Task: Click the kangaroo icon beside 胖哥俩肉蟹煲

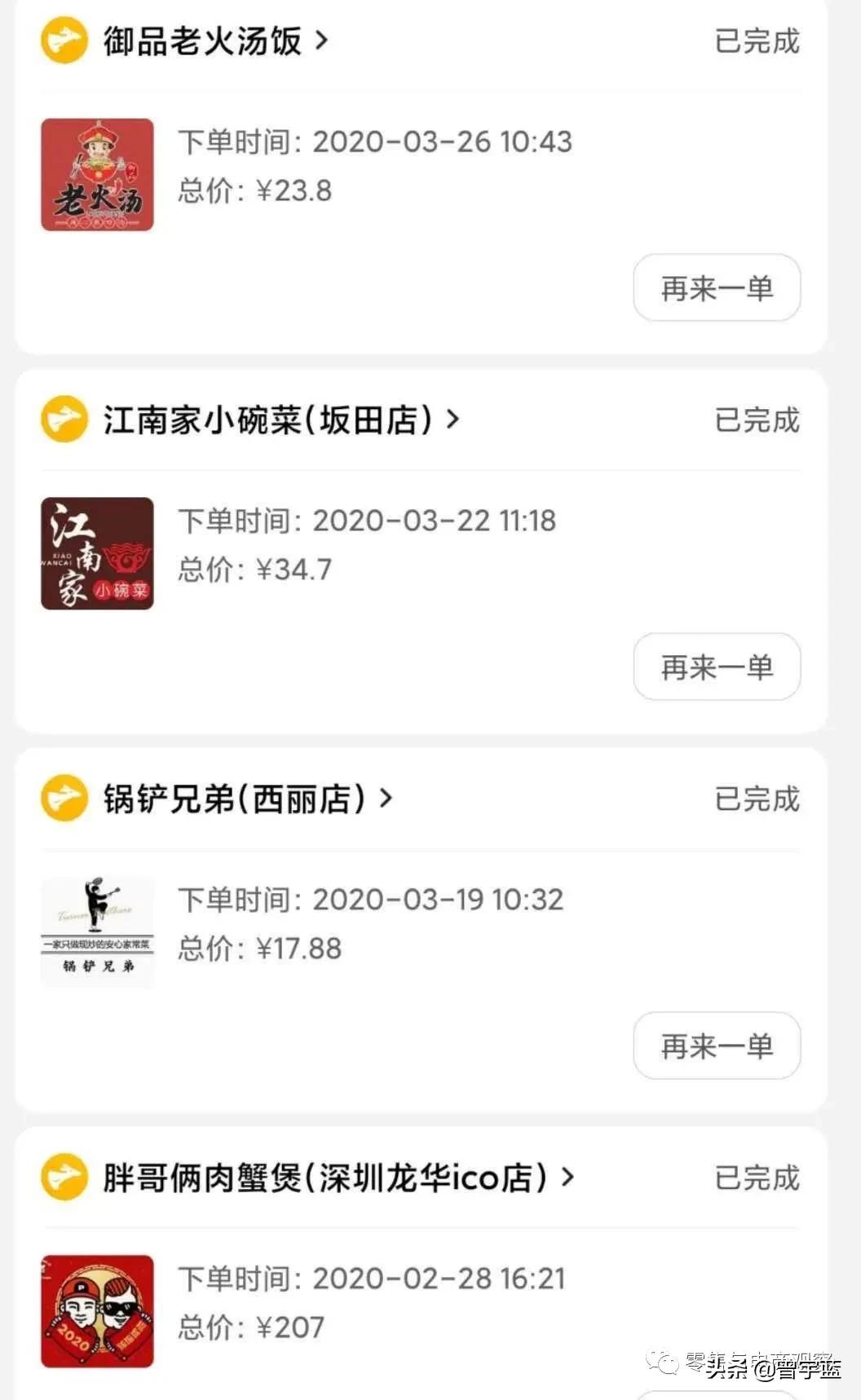Action: [x=63, y=1177]
